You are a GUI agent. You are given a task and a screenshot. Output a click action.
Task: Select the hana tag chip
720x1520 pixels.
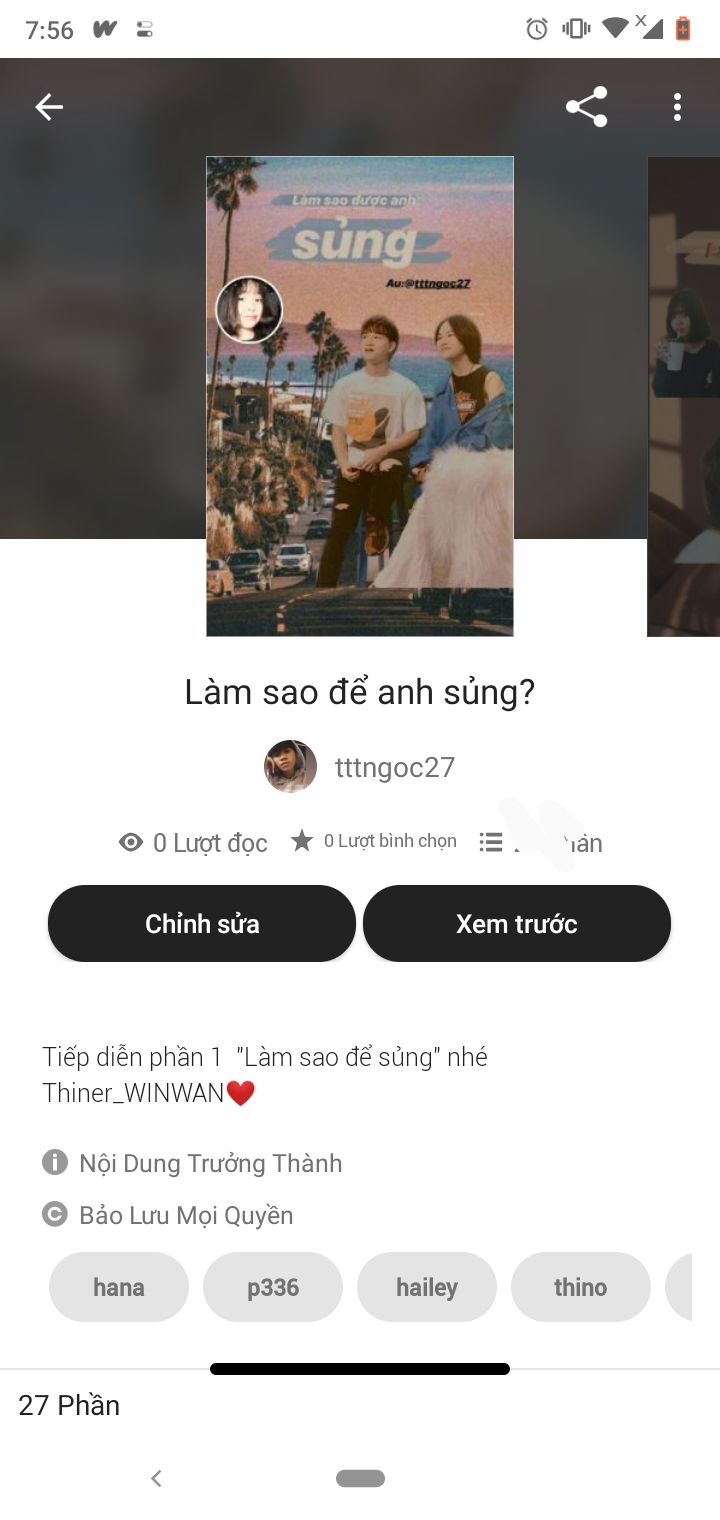tap(119, 1287)
